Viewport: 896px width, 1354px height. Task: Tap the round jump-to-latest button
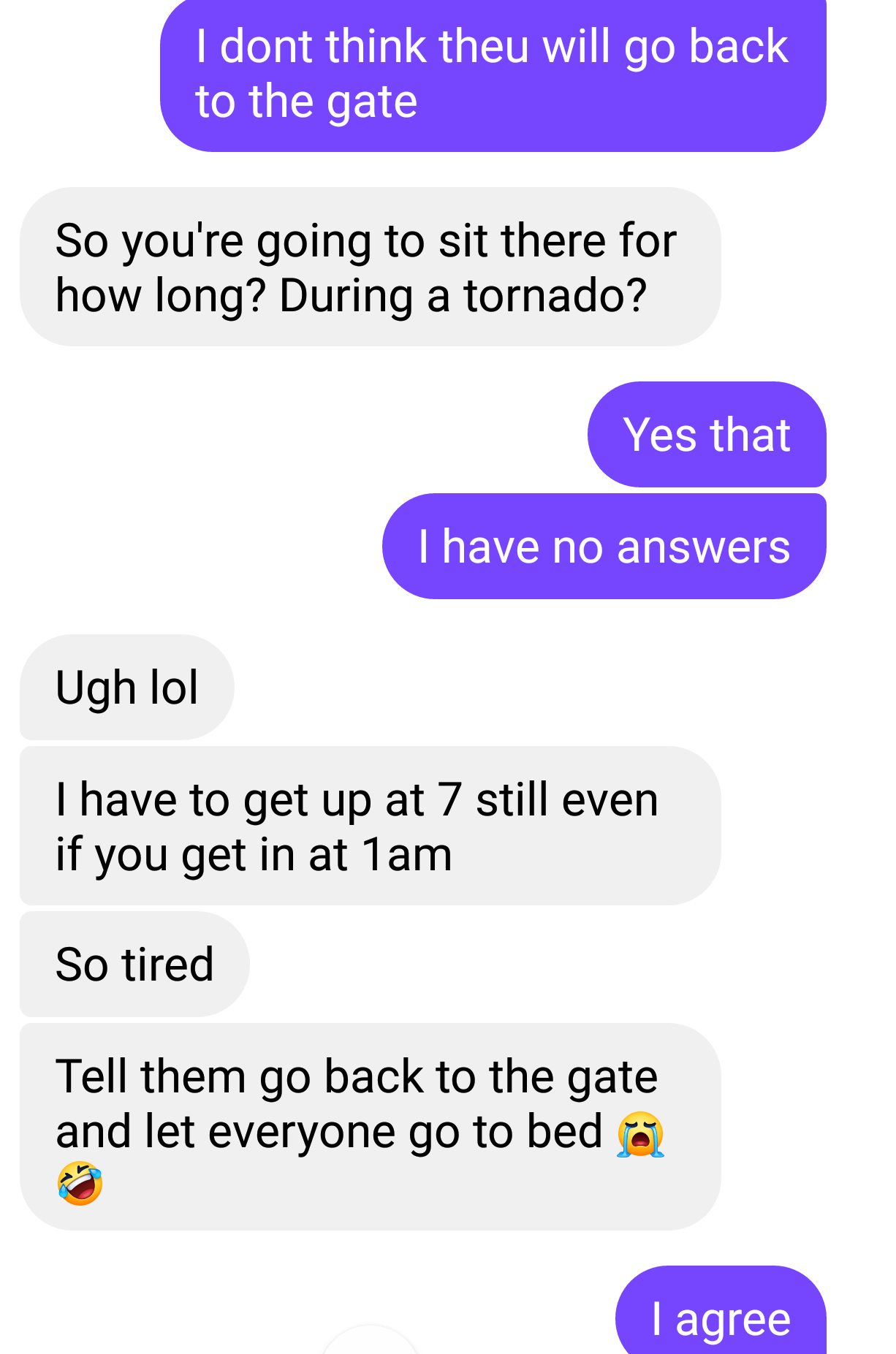click(x=370, y=1345)
